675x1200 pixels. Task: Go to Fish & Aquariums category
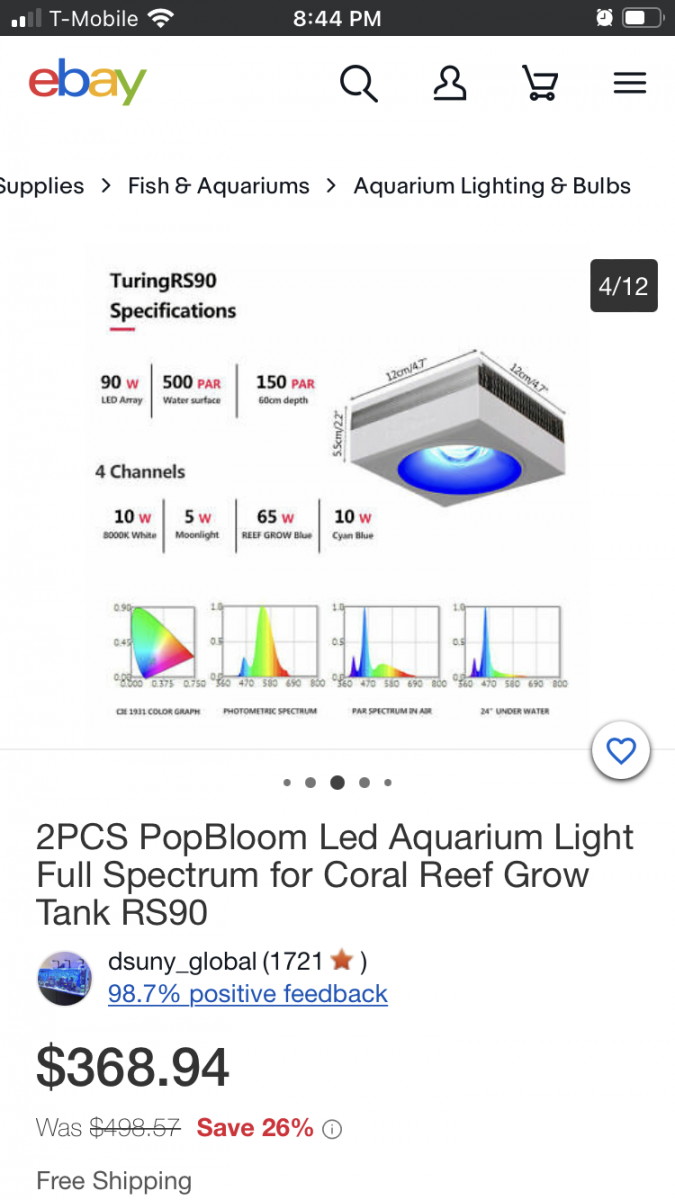click(218, 186)
